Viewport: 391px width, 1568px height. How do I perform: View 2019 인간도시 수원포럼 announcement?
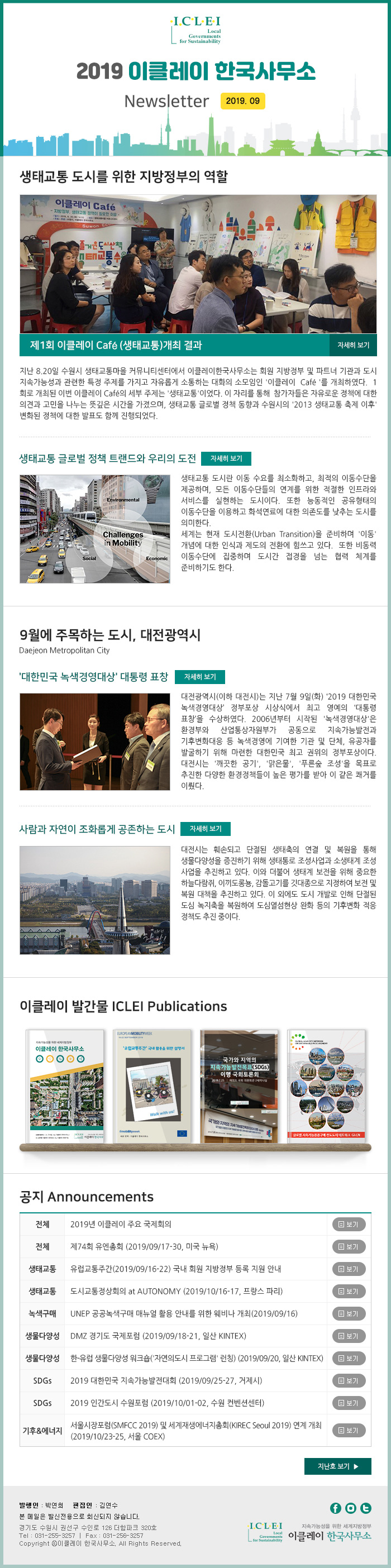pyautogui.click(x=349, y=1403)
